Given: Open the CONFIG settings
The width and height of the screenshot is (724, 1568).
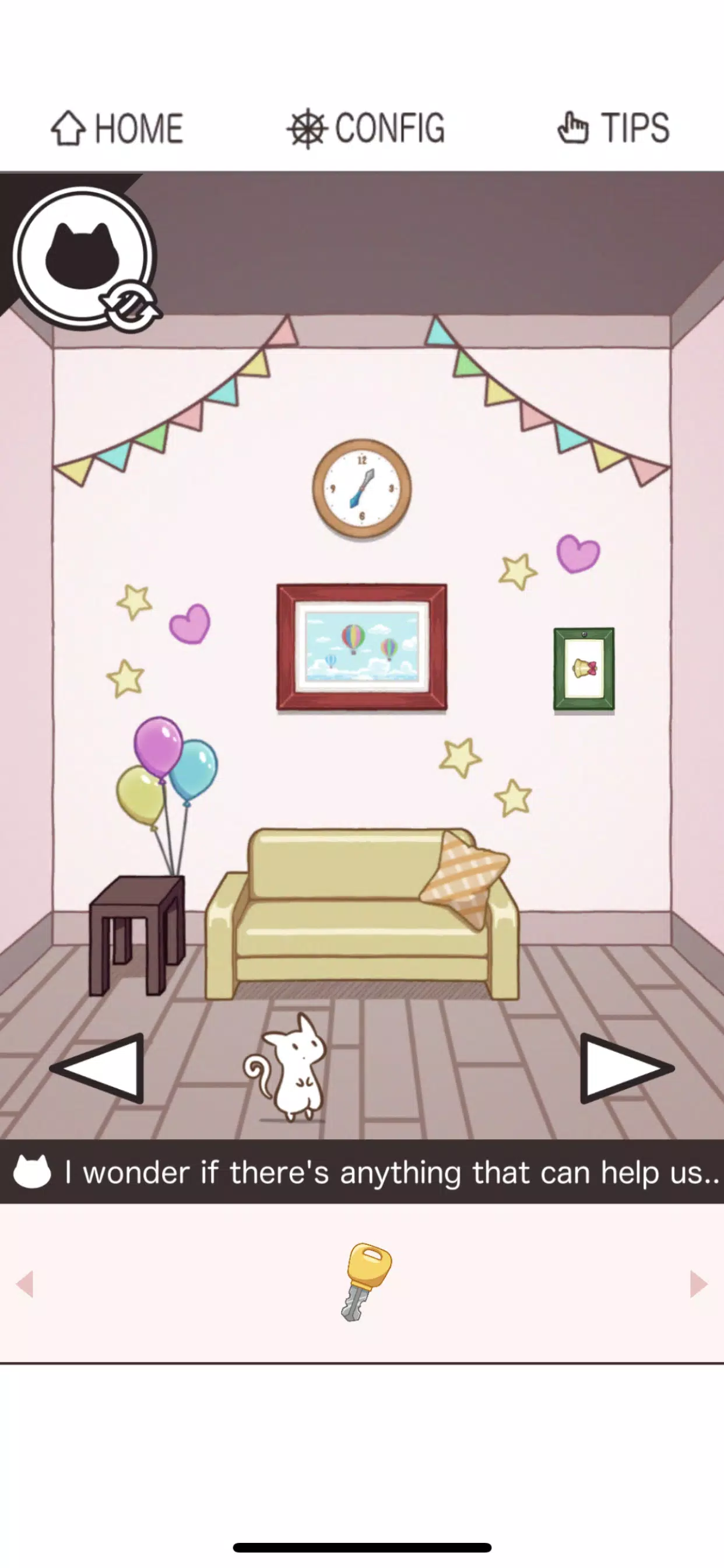Looking at the screenshot, I should click(x=366, y=128).
